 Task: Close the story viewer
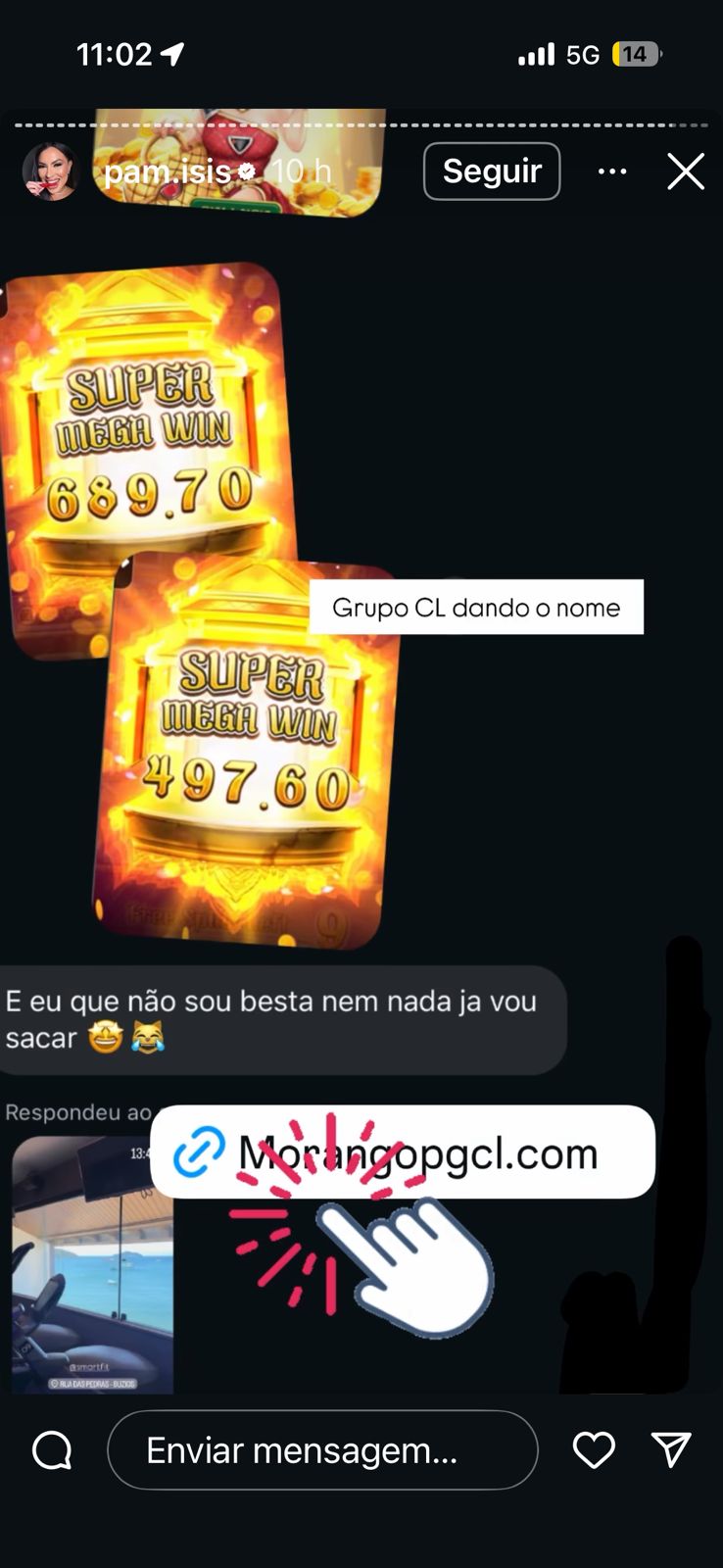(x=686, y=171)
